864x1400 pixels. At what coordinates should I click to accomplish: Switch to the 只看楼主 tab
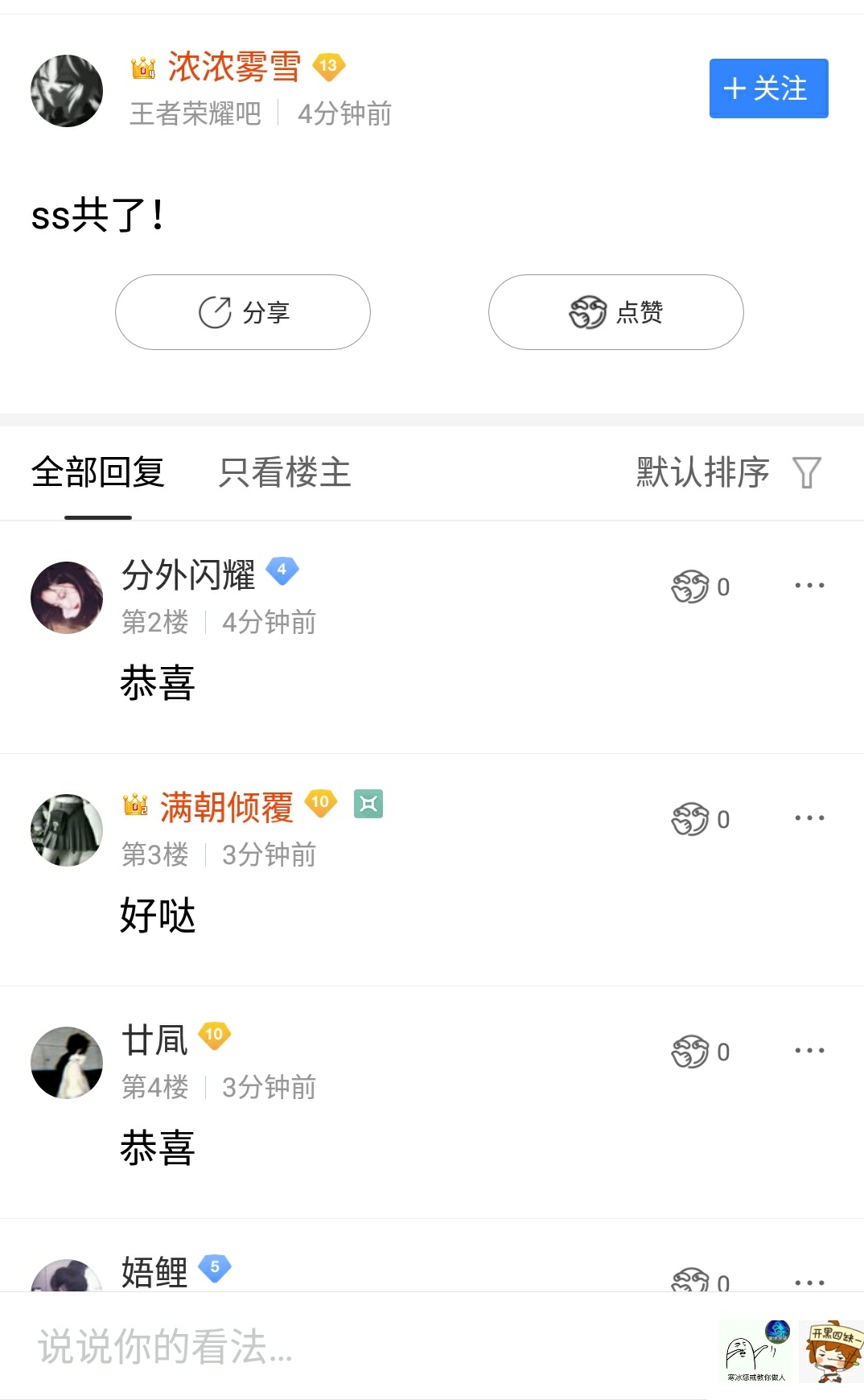283,474
